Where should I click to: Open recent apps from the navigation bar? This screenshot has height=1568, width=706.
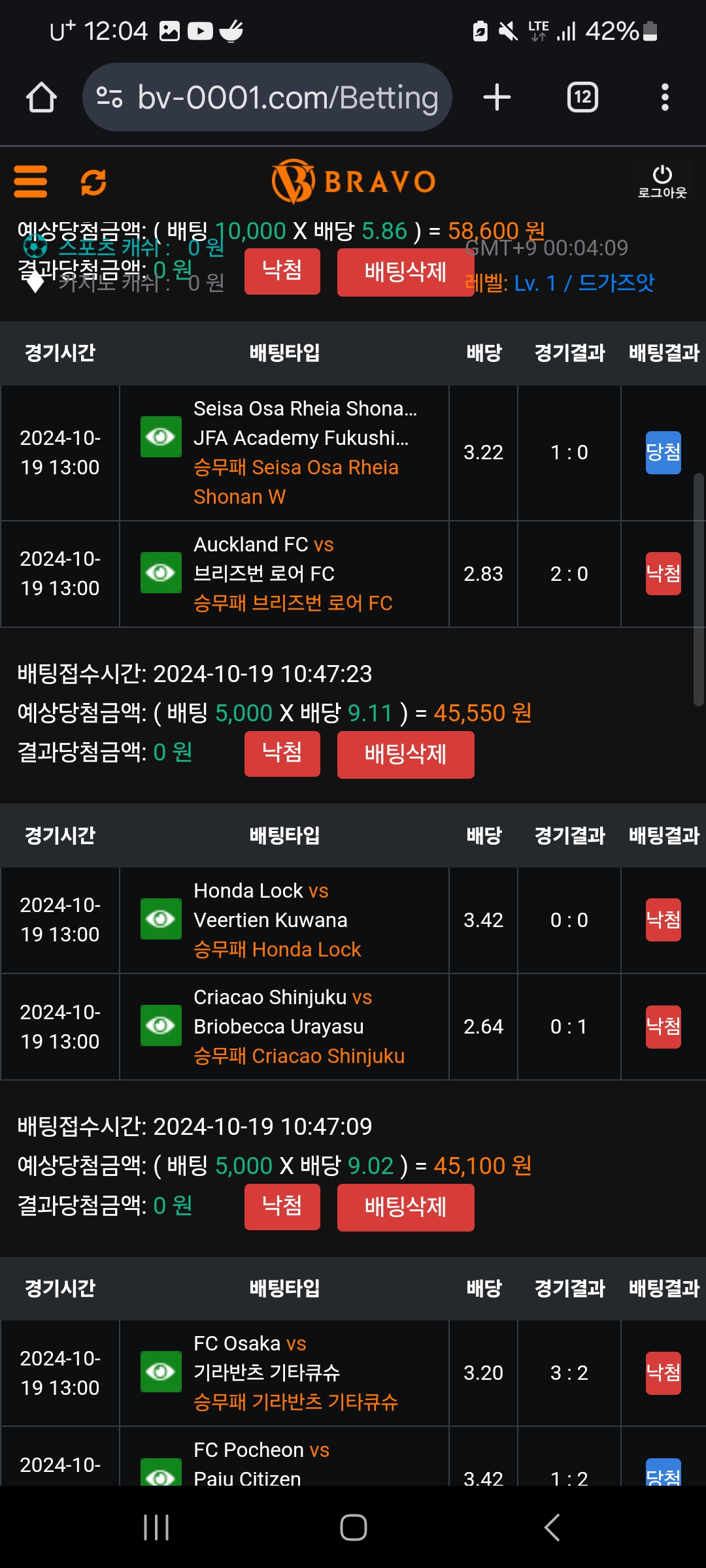pyautogui.click(x=156, y=1527)
